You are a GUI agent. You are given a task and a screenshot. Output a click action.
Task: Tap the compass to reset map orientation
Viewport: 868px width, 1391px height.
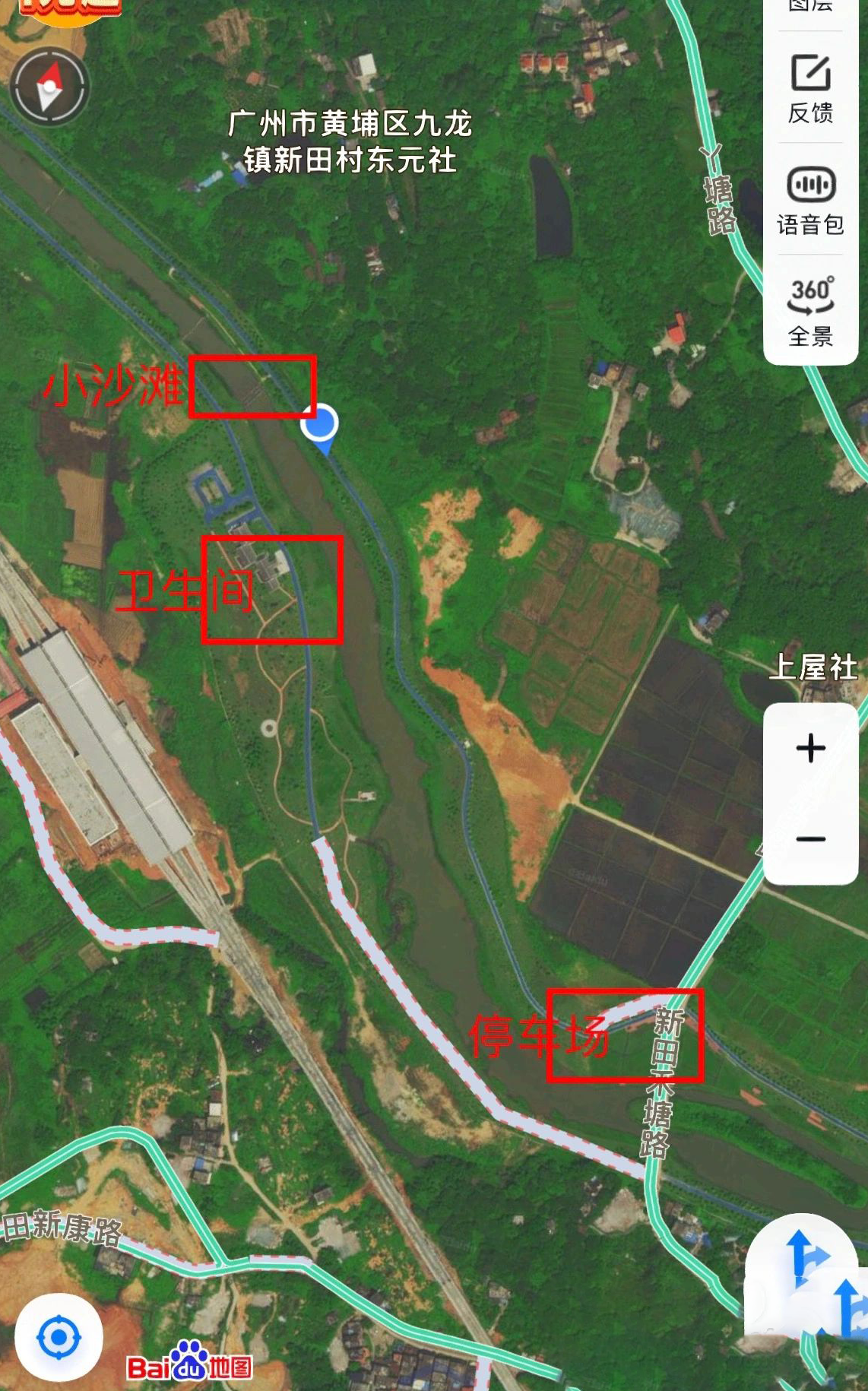[x=50, y=86]
